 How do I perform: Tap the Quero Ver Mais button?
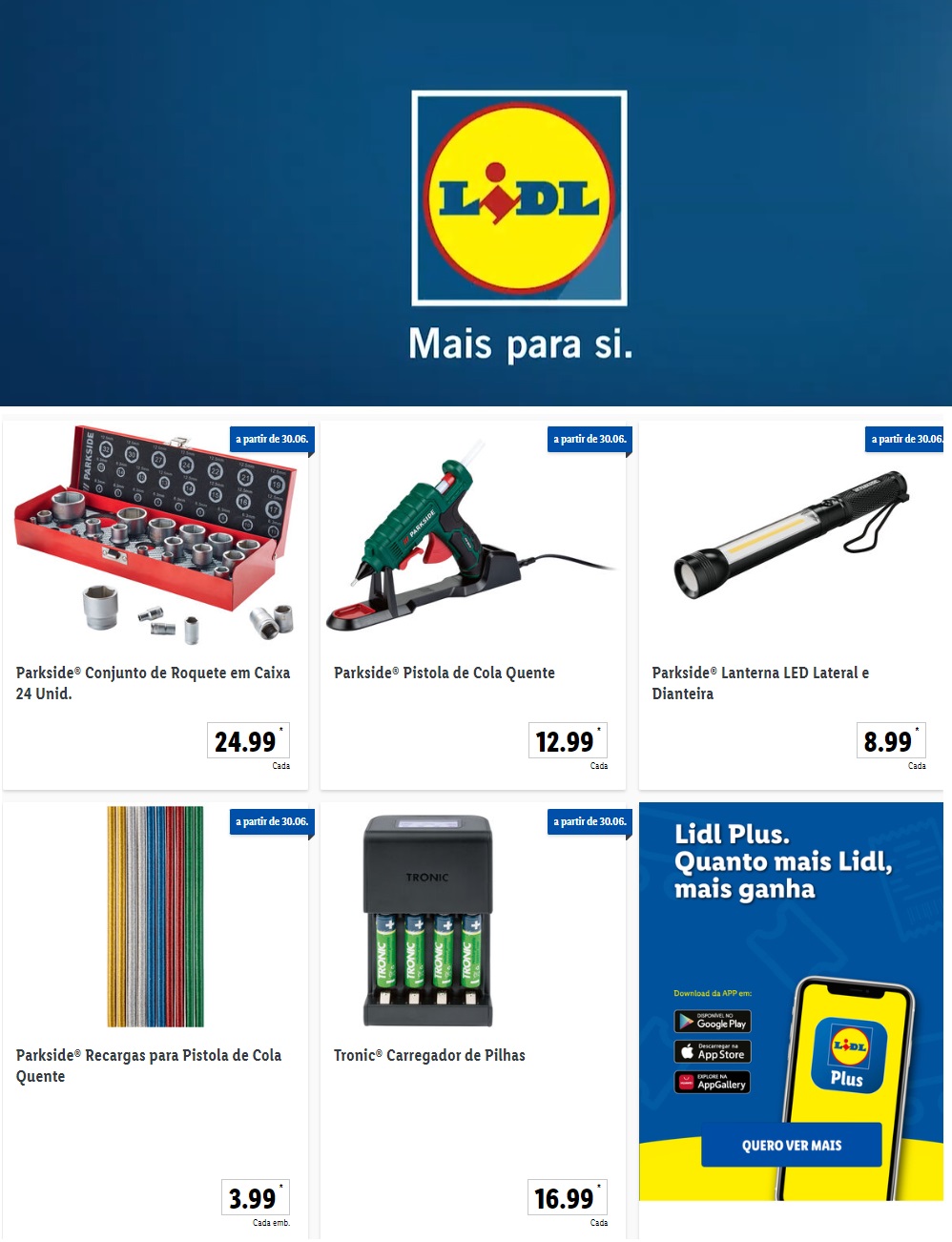click(x=791, y=1146)
